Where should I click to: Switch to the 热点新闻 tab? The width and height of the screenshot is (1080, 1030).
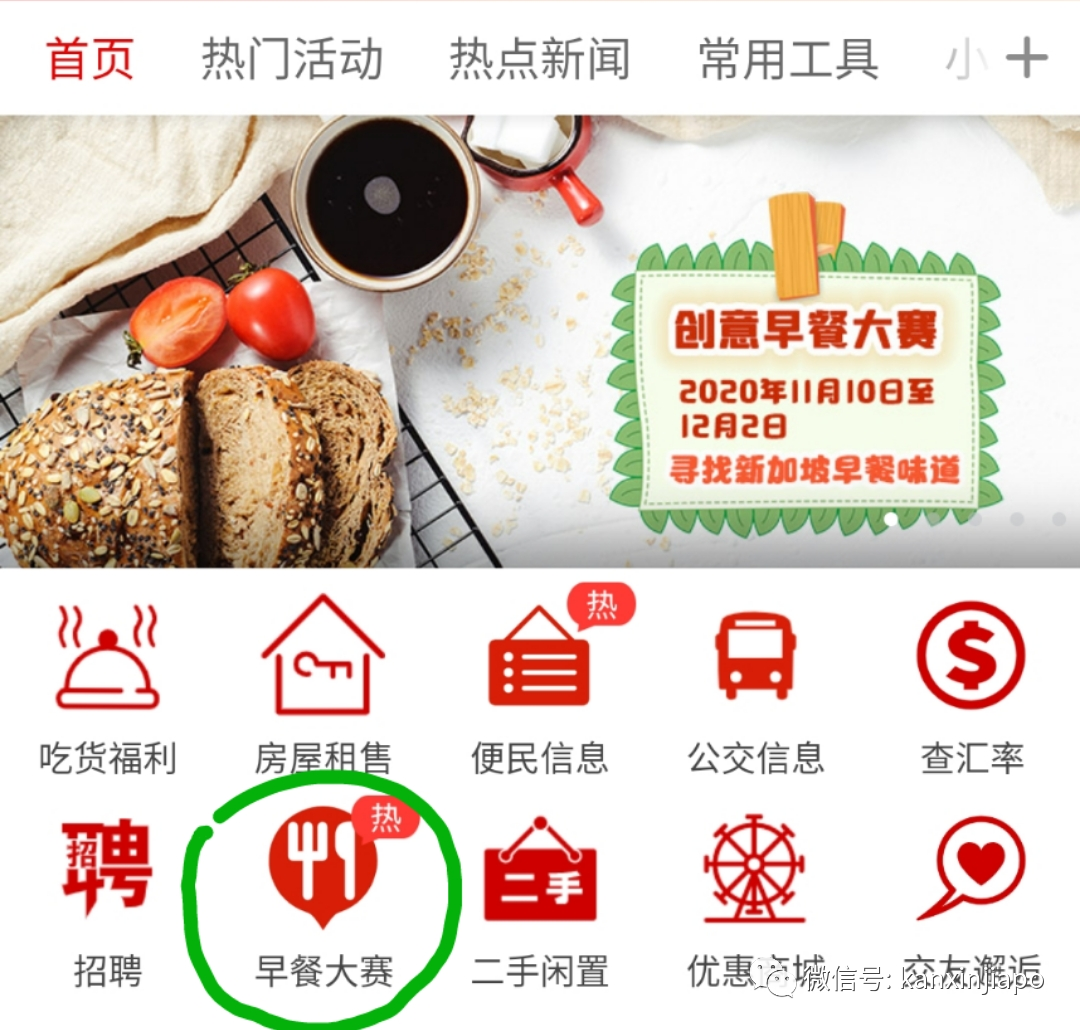539,59
